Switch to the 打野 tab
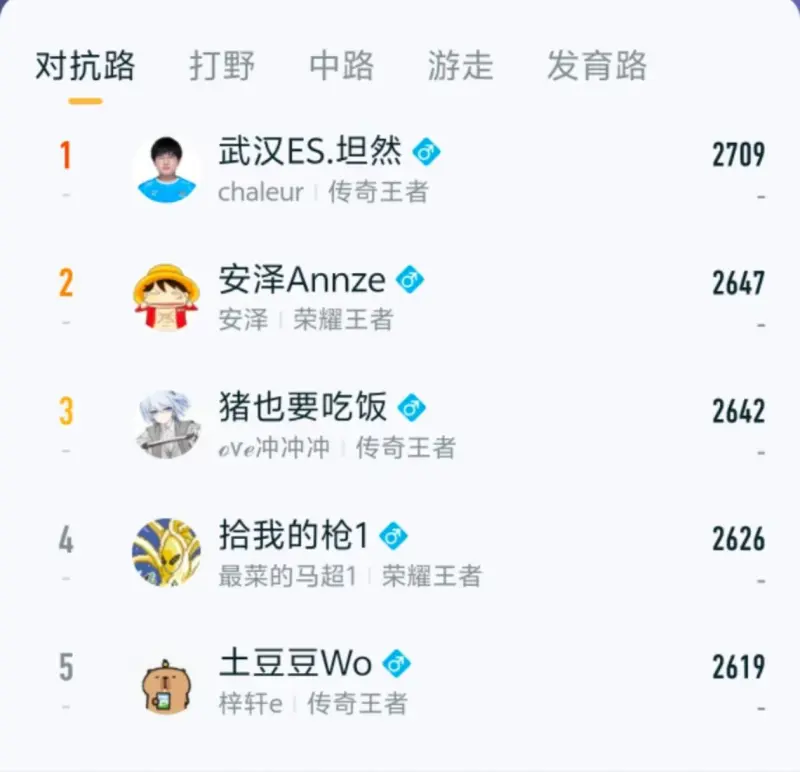 [x=222, y=66]
